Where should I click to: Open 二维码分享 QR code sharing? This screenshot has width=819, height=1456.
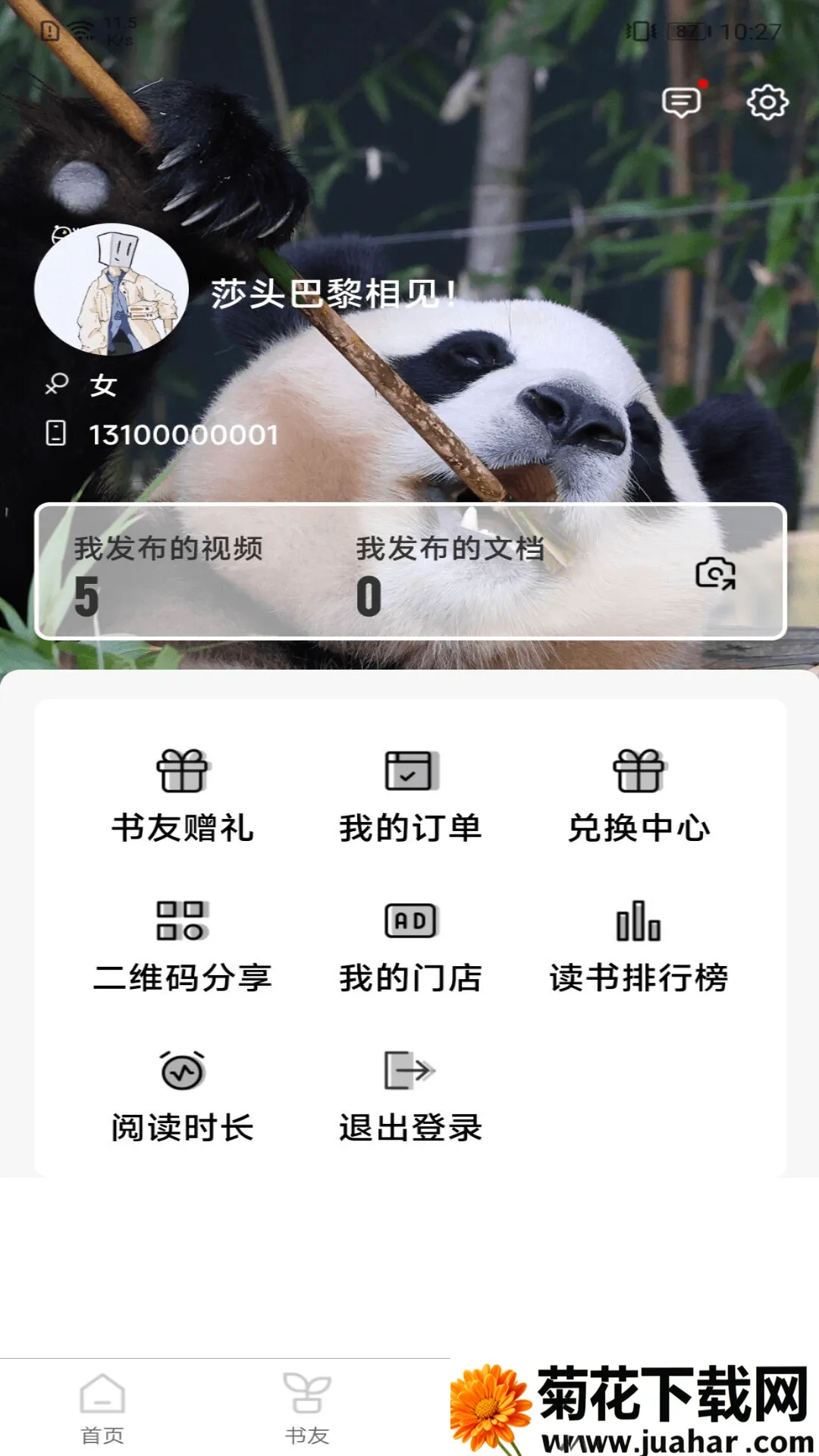coord(182,944)
